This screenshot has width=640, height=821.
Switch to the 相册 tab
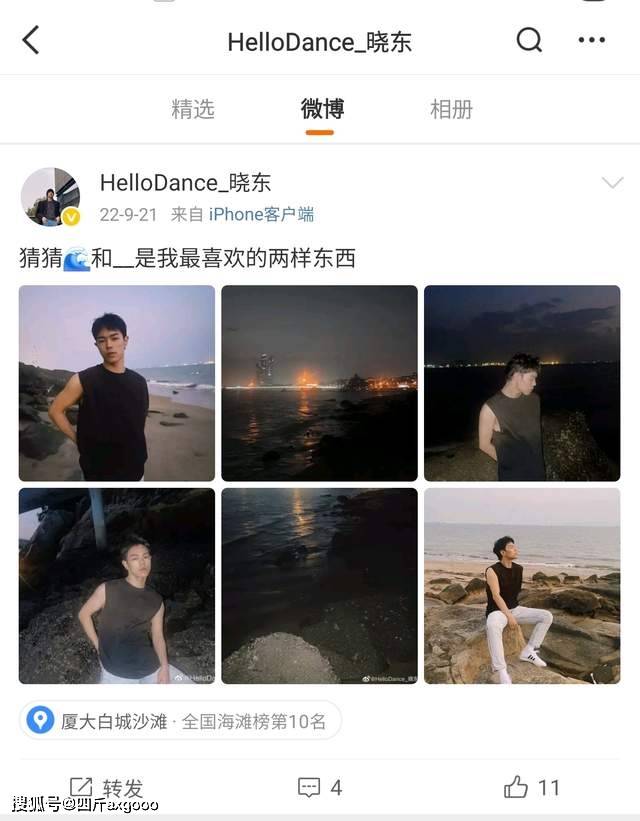coord(450,110)
